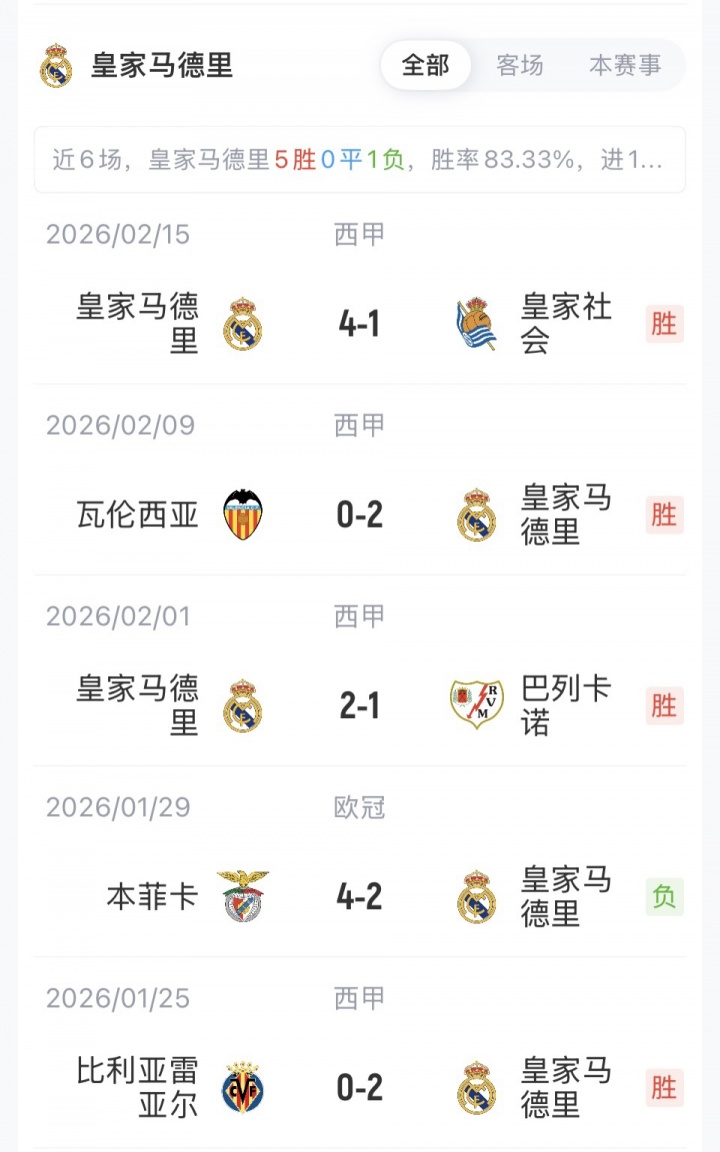Switch to the 本赛事 tab
The height and width of the screenshot is (1152, 720).
625,66
